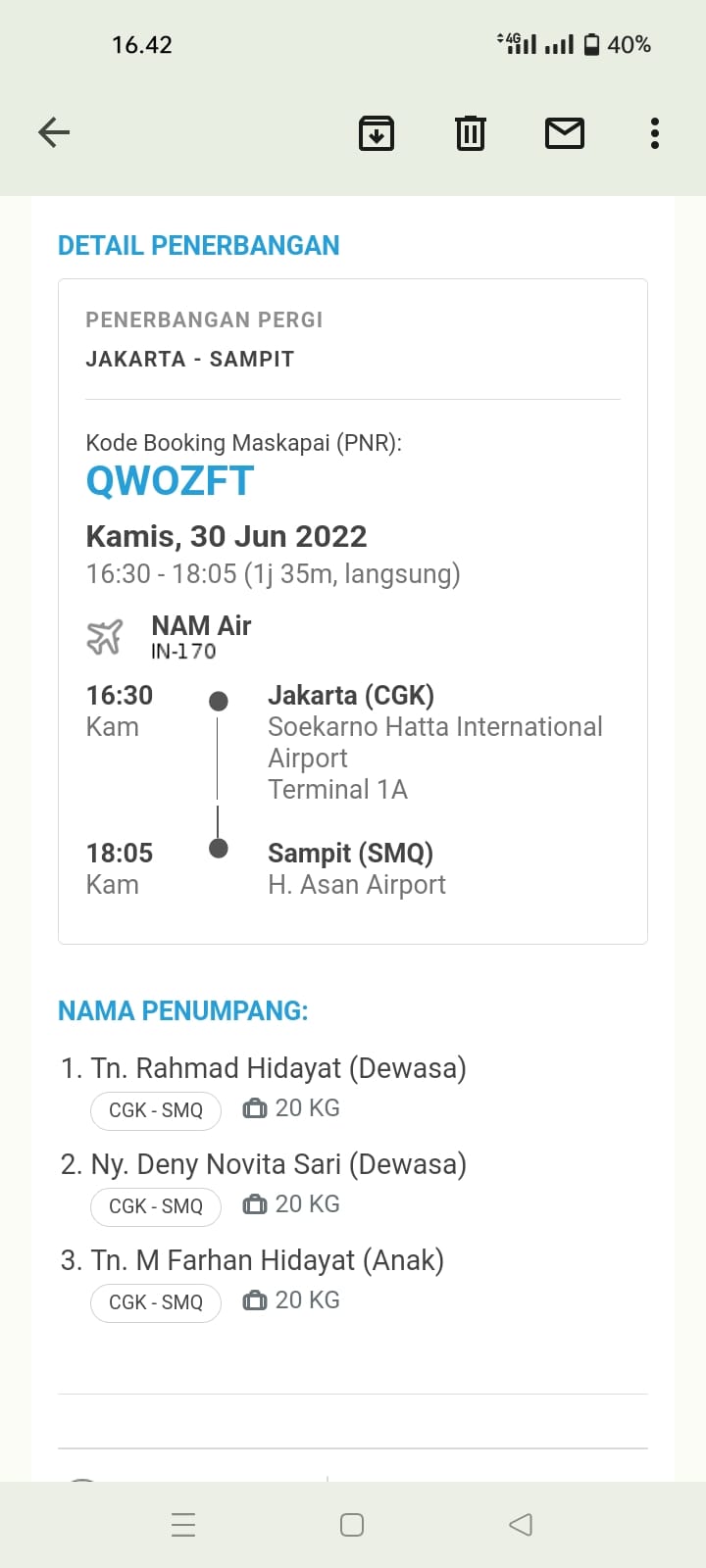Open the overflow menu
The image size is (706, 1568).
(654, 133)
